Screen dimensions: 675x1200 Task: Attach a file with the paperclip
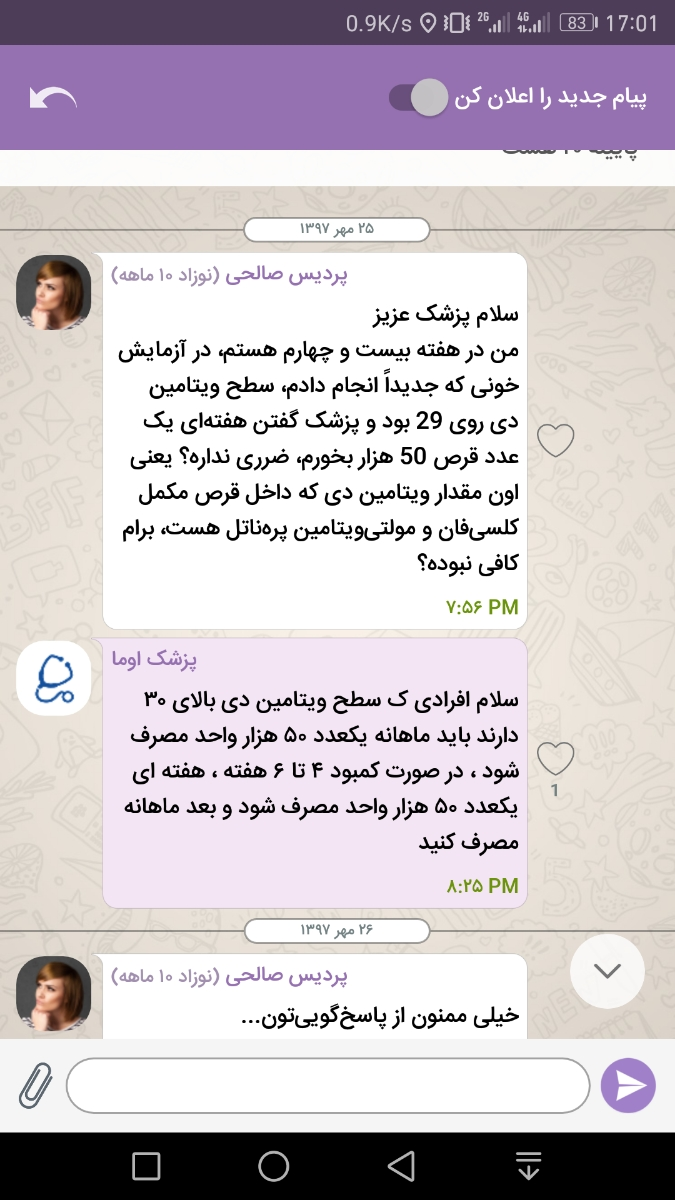click(34, 1085)
